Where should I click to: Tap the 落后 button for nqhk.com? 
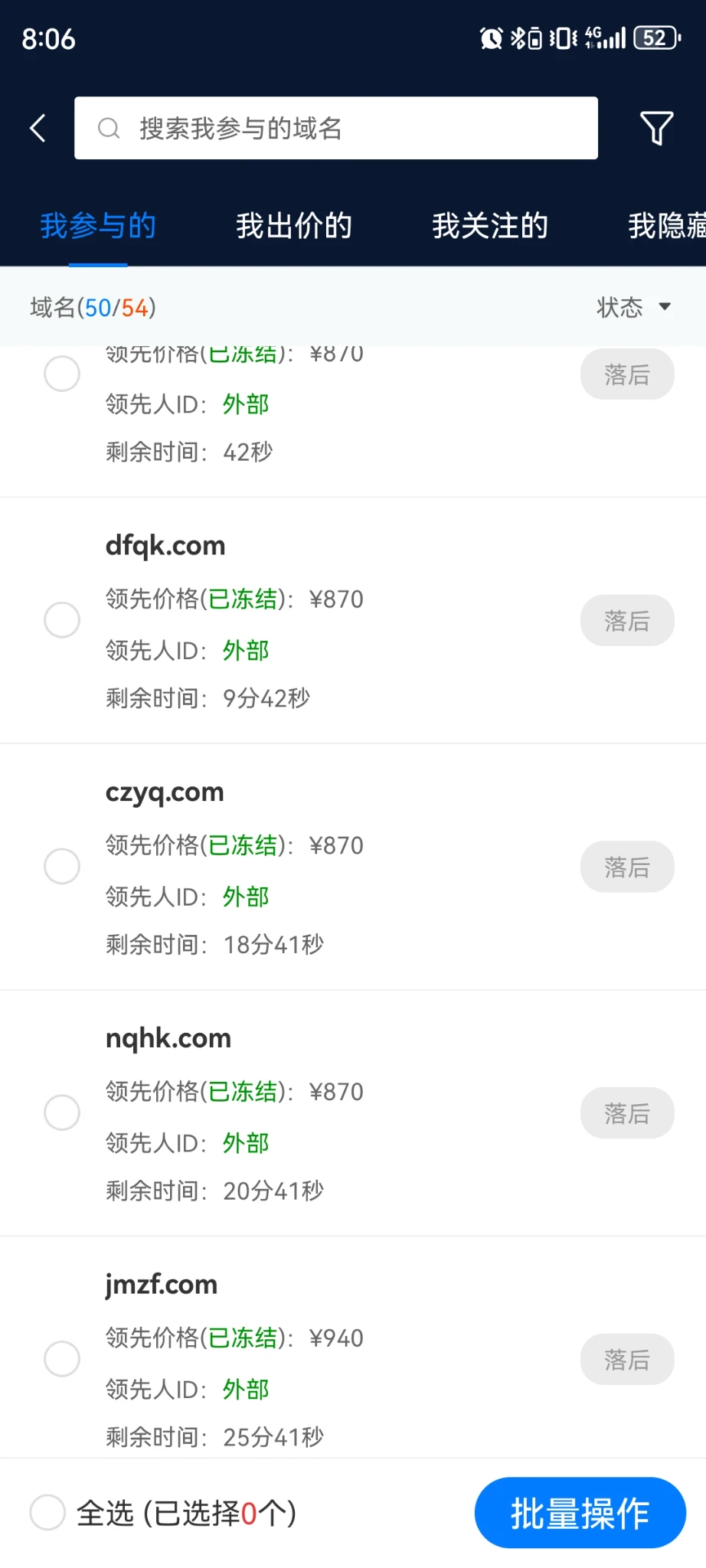tap(627, 1112)
